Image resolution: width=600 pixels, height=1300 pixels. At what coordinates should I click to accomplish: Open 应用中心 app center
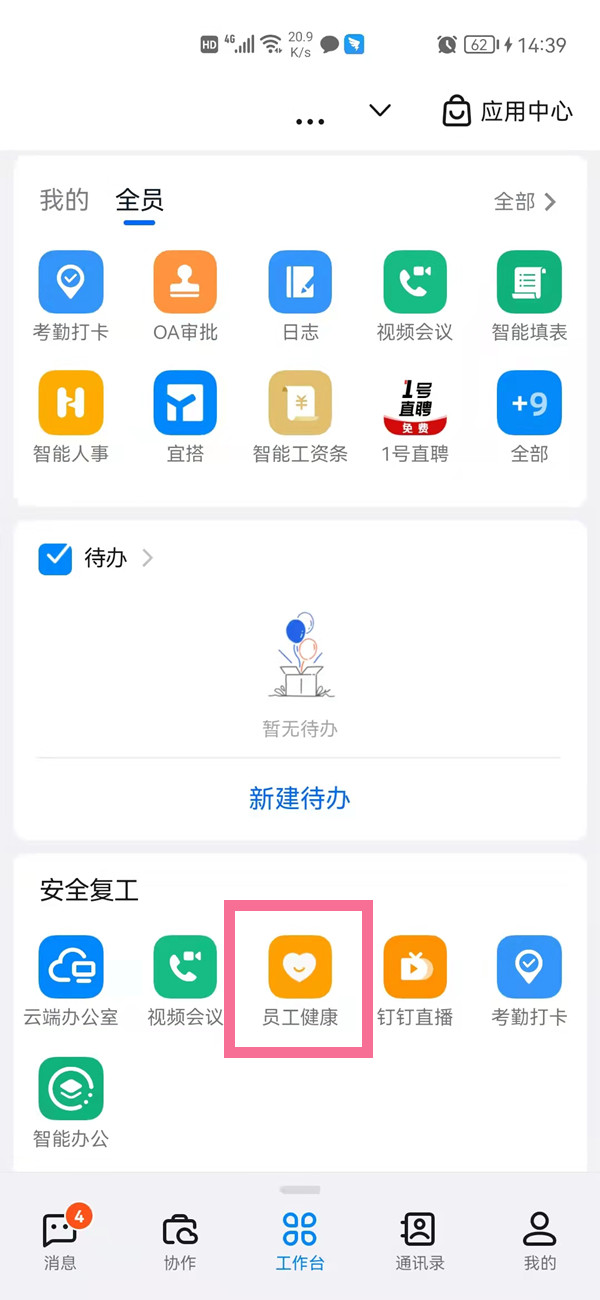507,111
